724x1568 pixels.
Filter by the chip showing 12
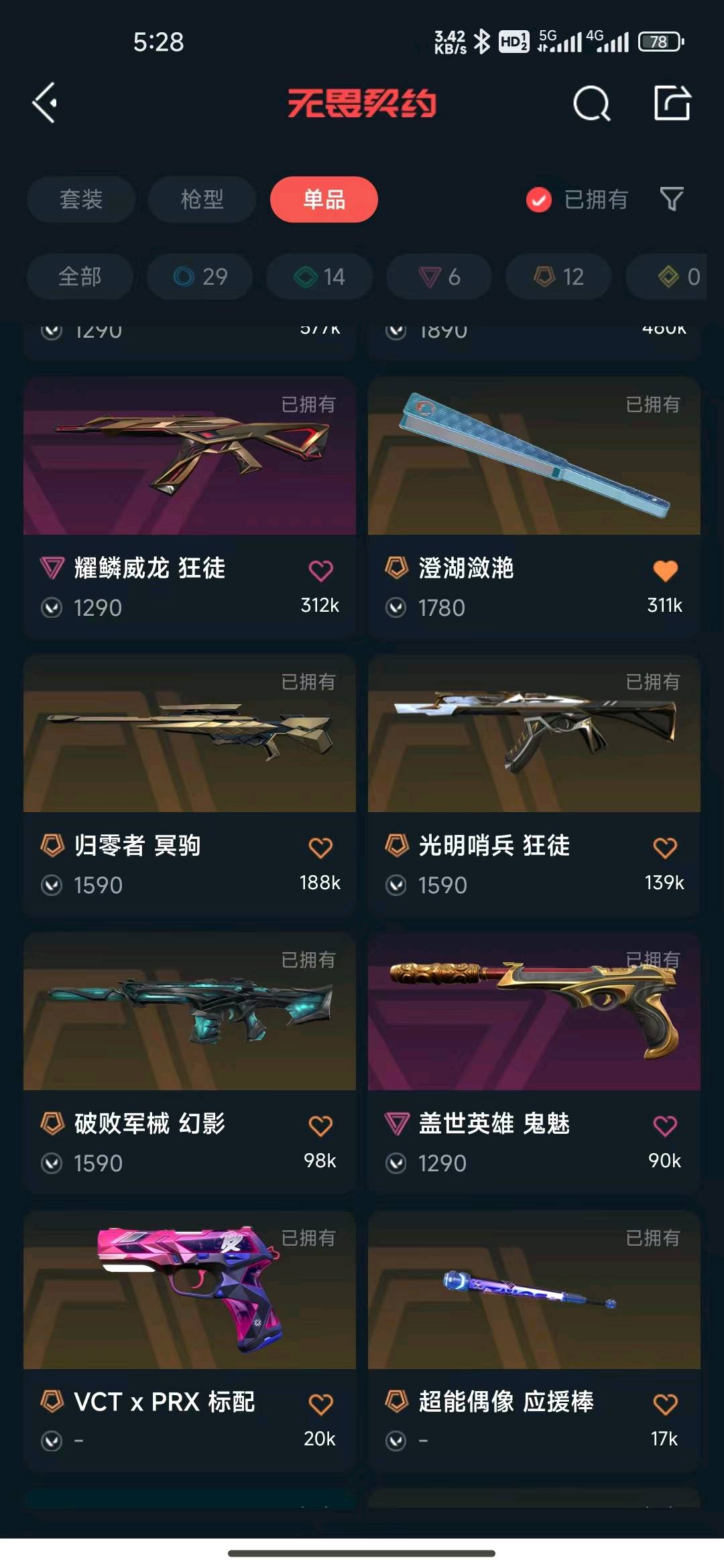pyautogui.click(x=558, y=276)
